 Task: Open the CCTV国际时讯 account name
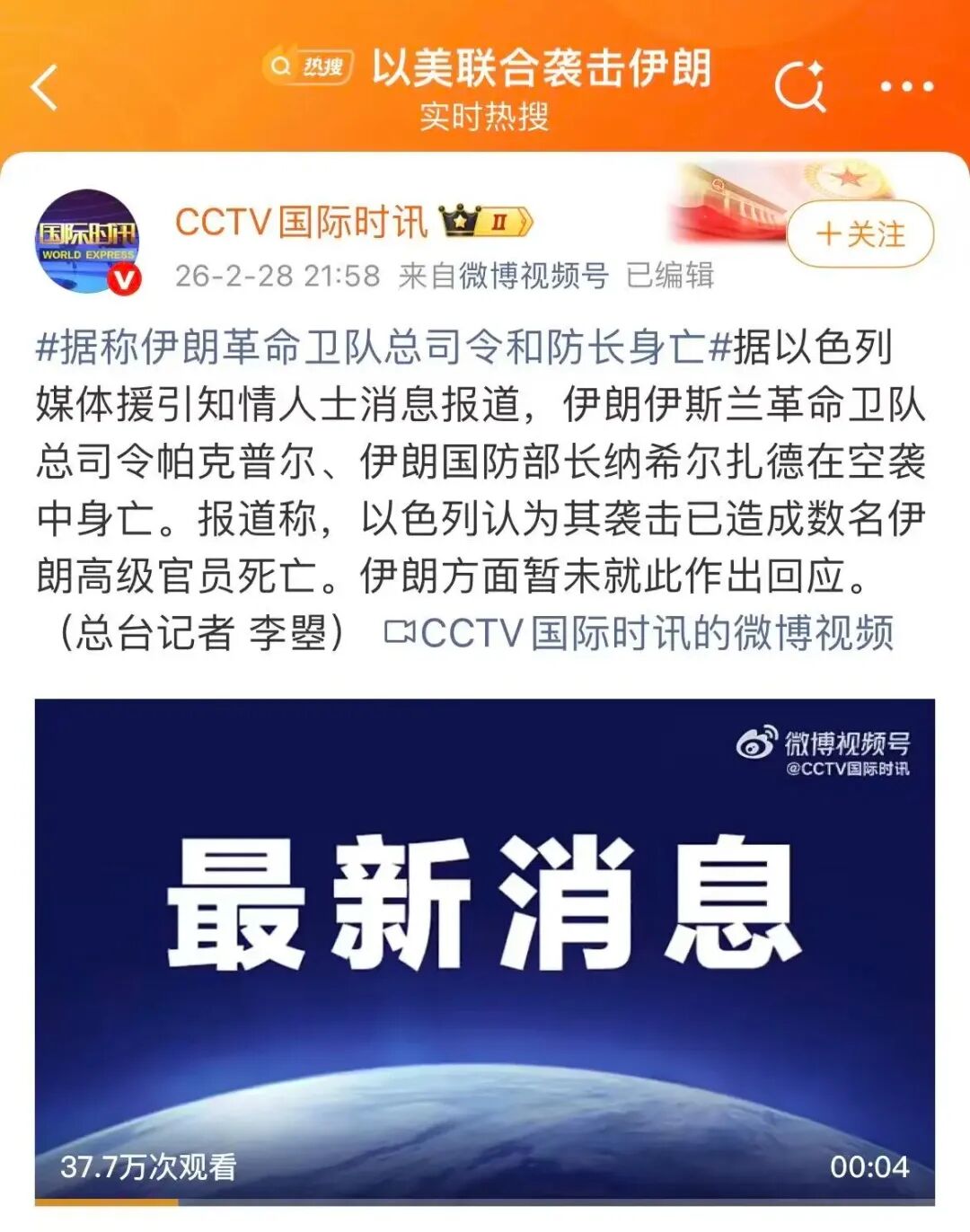click(301, 222)
